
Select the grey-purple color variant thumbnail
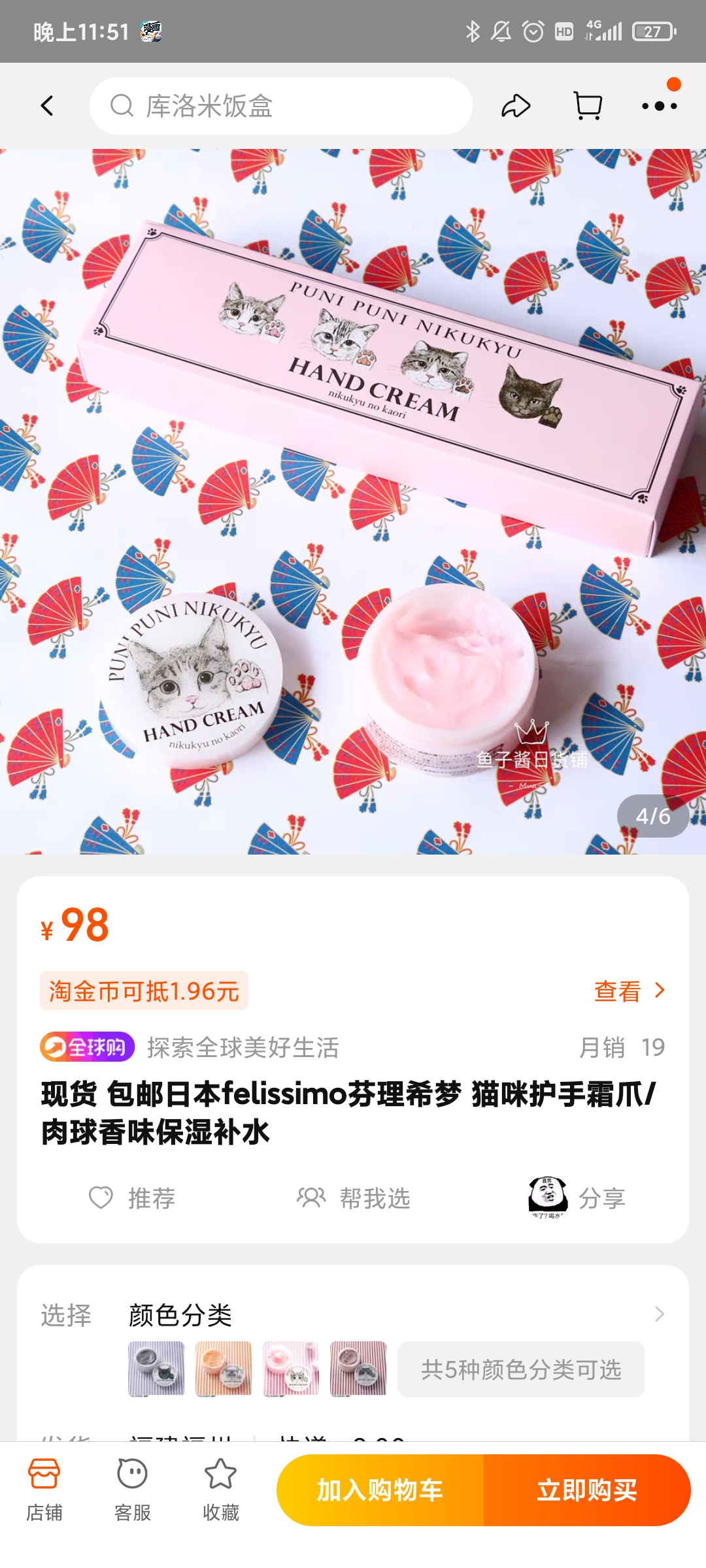click(x=156, y=1369)
